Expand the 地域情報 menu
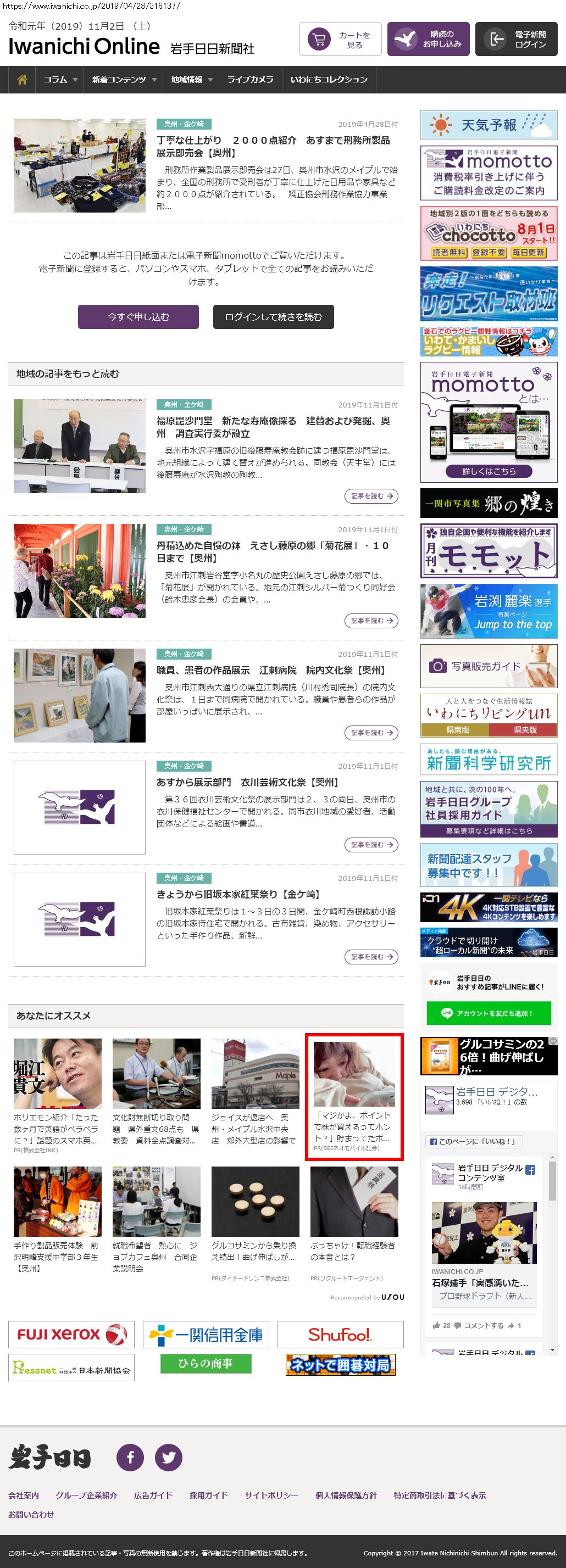 191,80
